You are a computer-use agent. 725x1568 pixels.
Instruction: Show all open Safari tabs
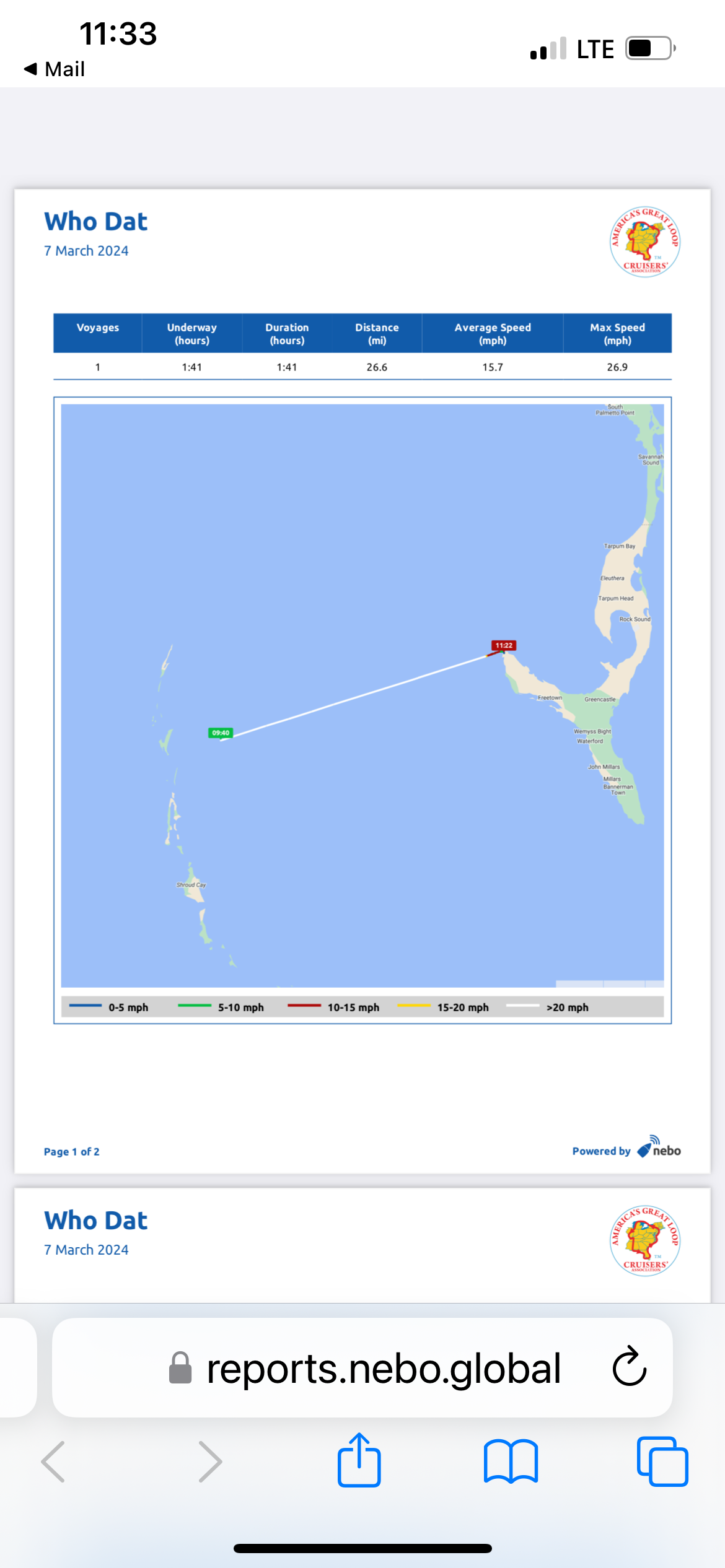(x=662, y=1461)
